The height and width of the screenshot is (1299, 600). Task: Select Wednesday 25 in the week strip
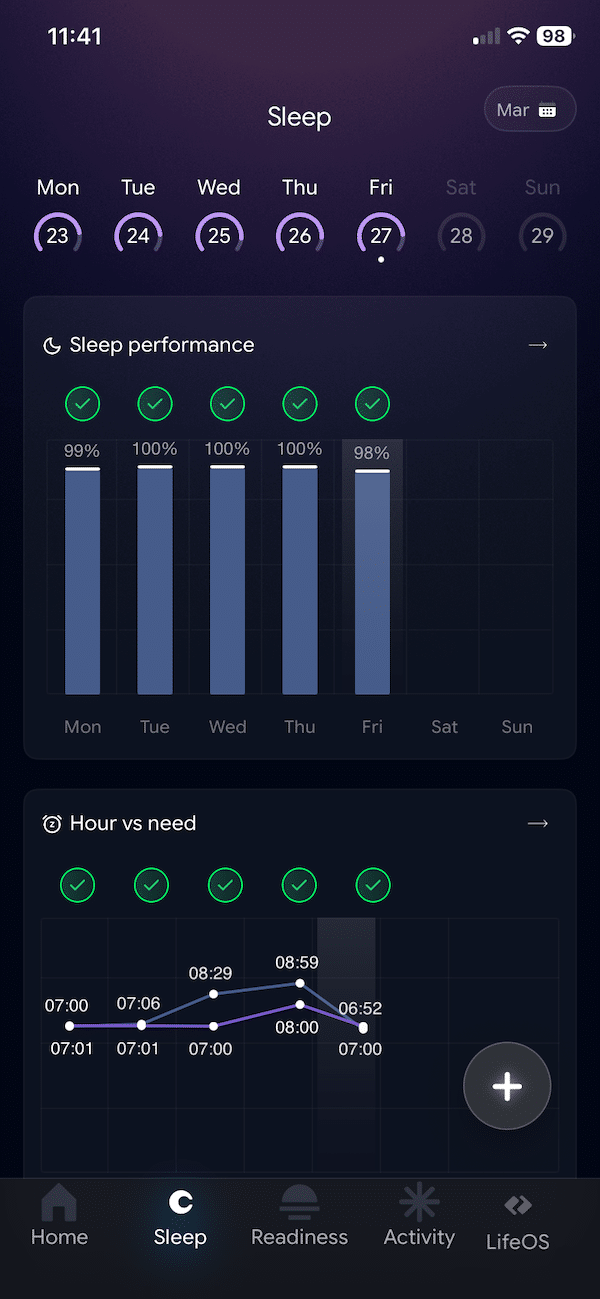pyautogui.click(x=219, y=235)
